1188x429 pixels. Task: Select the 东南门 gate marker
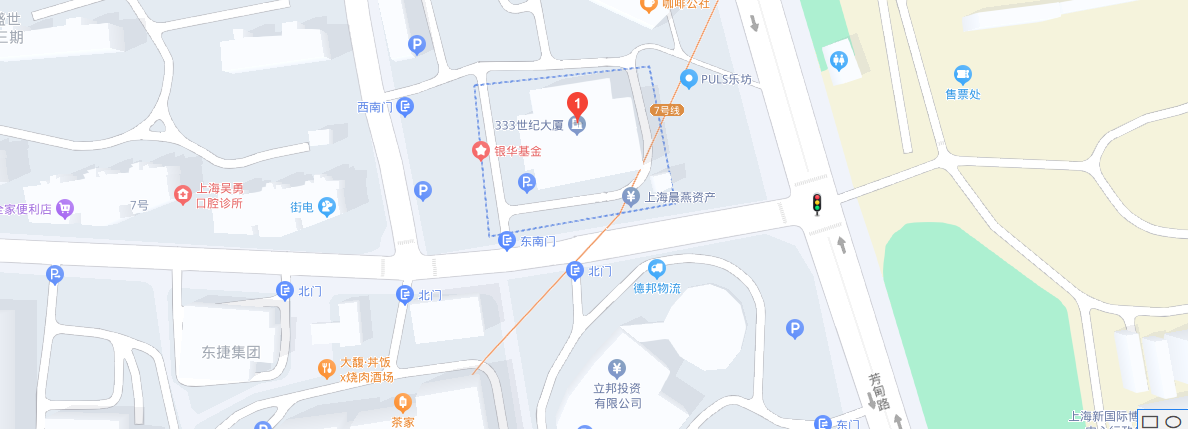[x=507, y=240]
